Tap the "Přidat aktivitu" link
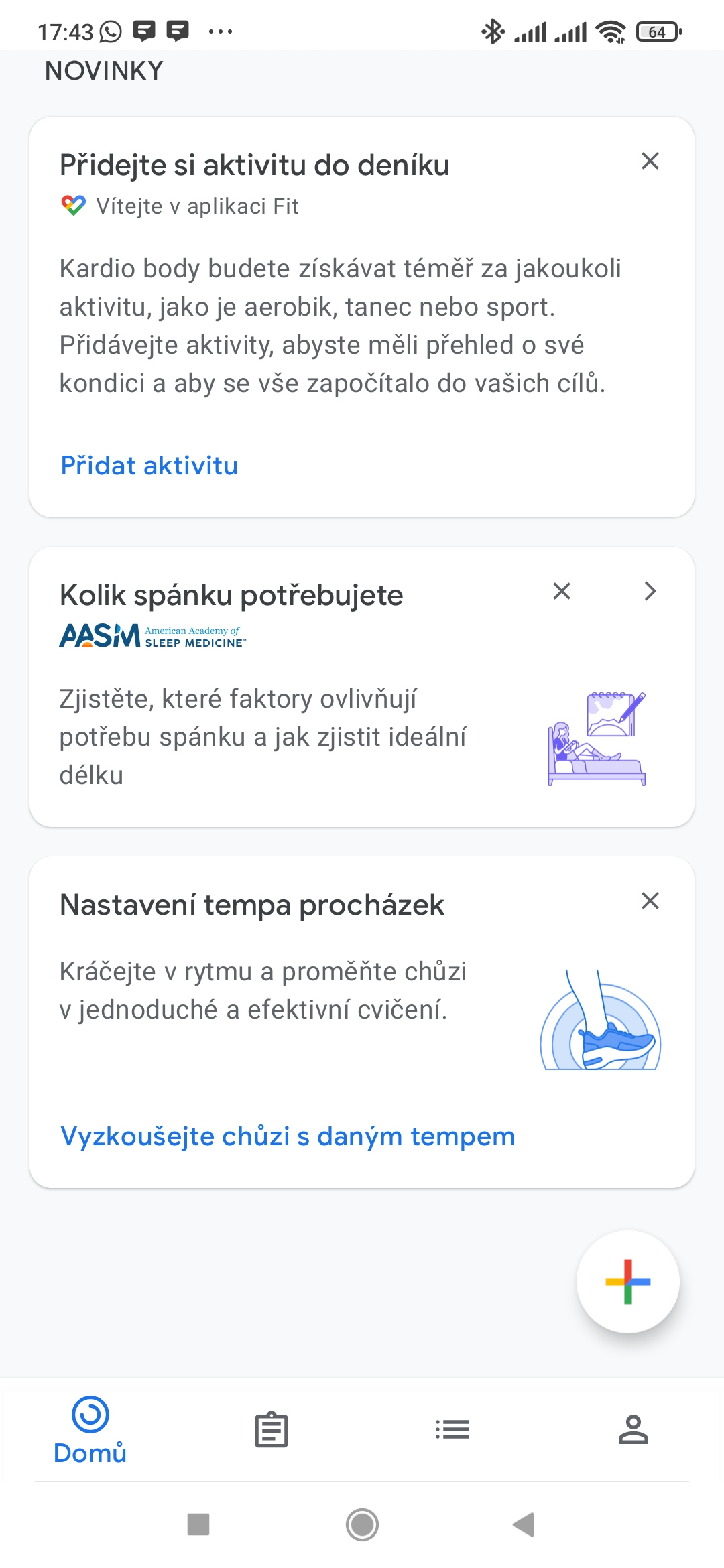This screenshot has height=1568, width=724. [x=149, y=466]
